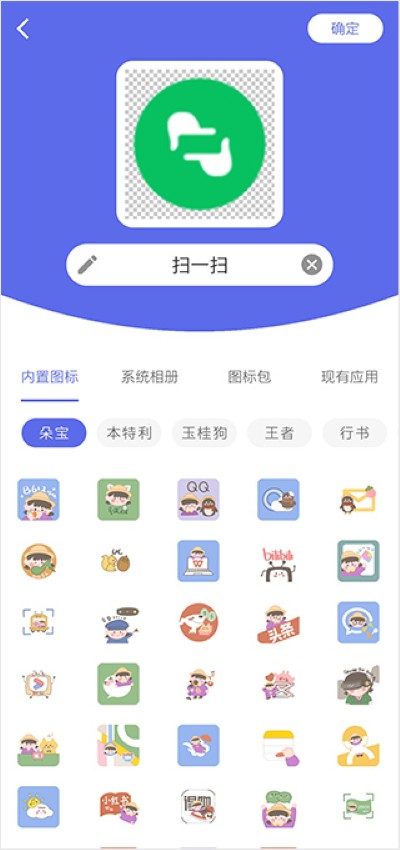Select the sun and cloud weather icon

(38, 807)
